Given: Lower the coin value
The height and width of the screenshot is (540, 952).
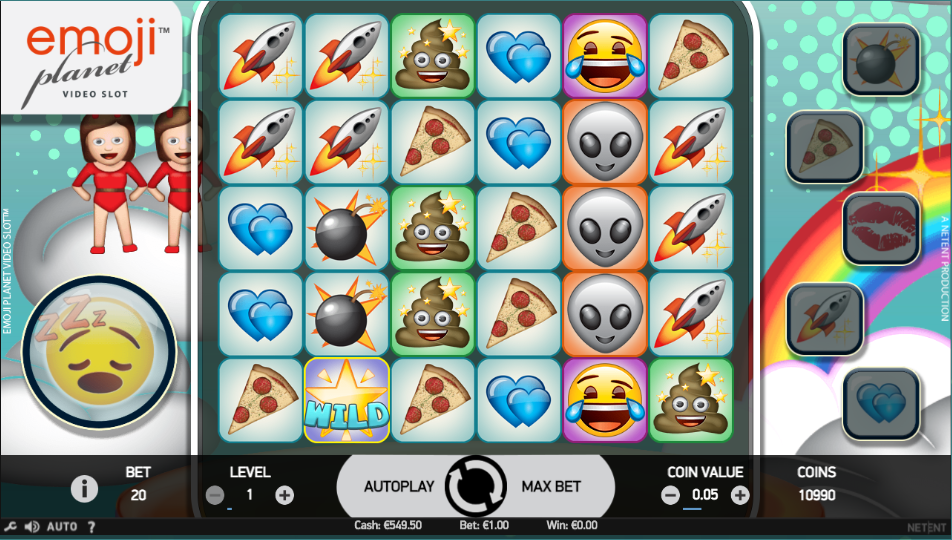Looking at the screenshot, I should point(670,495).
